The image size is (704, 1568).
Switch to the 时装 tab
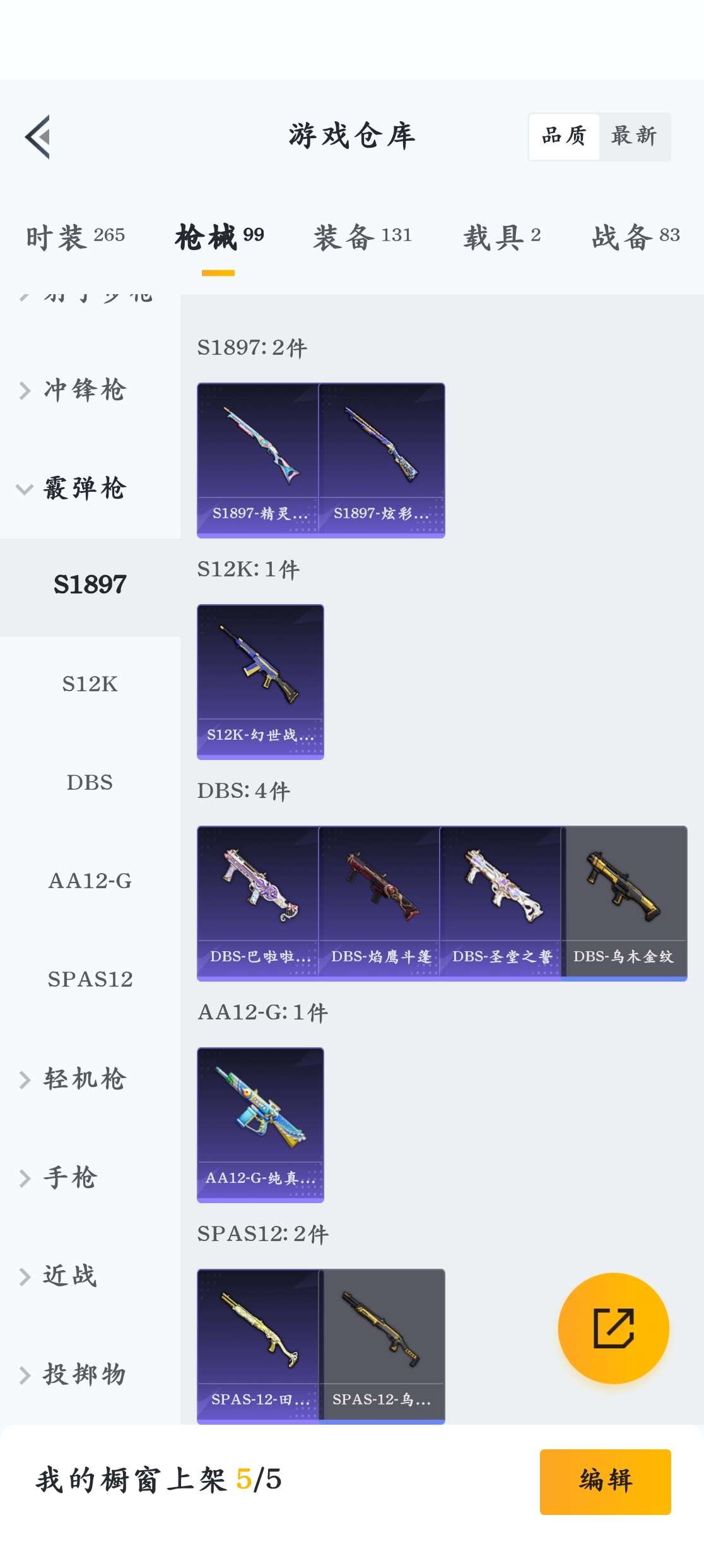(x=75, y=237)
